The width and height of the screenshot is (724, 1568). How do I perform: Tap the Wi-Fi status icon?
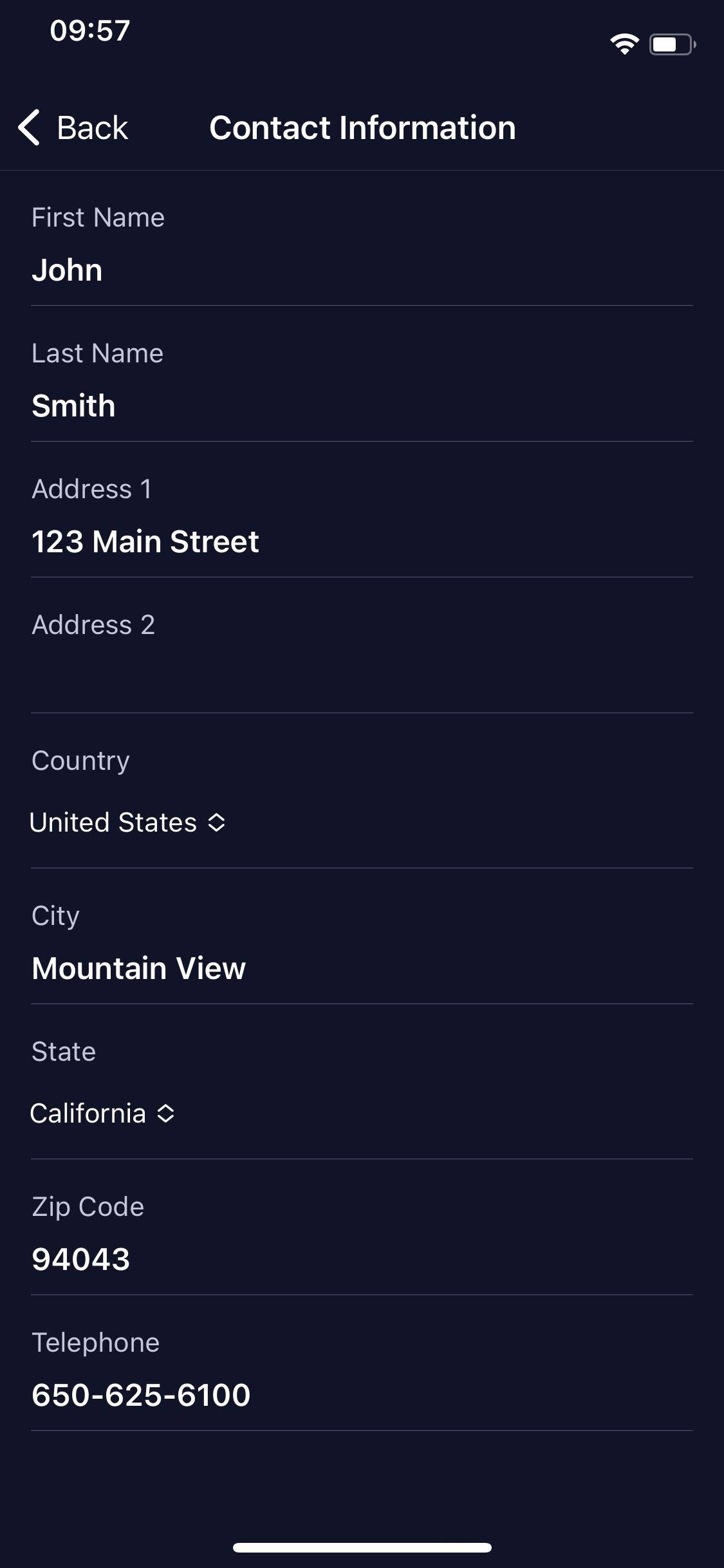tap(622, 44)
